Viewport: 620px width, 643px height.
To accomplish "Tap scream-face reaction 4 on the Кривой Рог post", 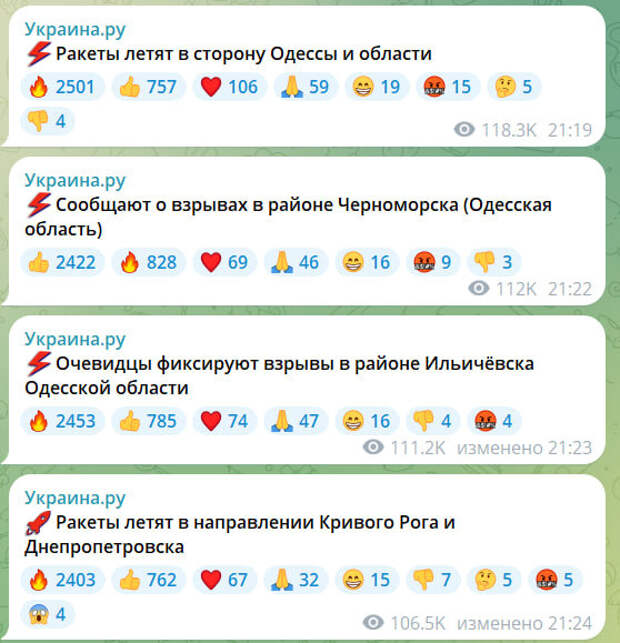I will (48, 614).
